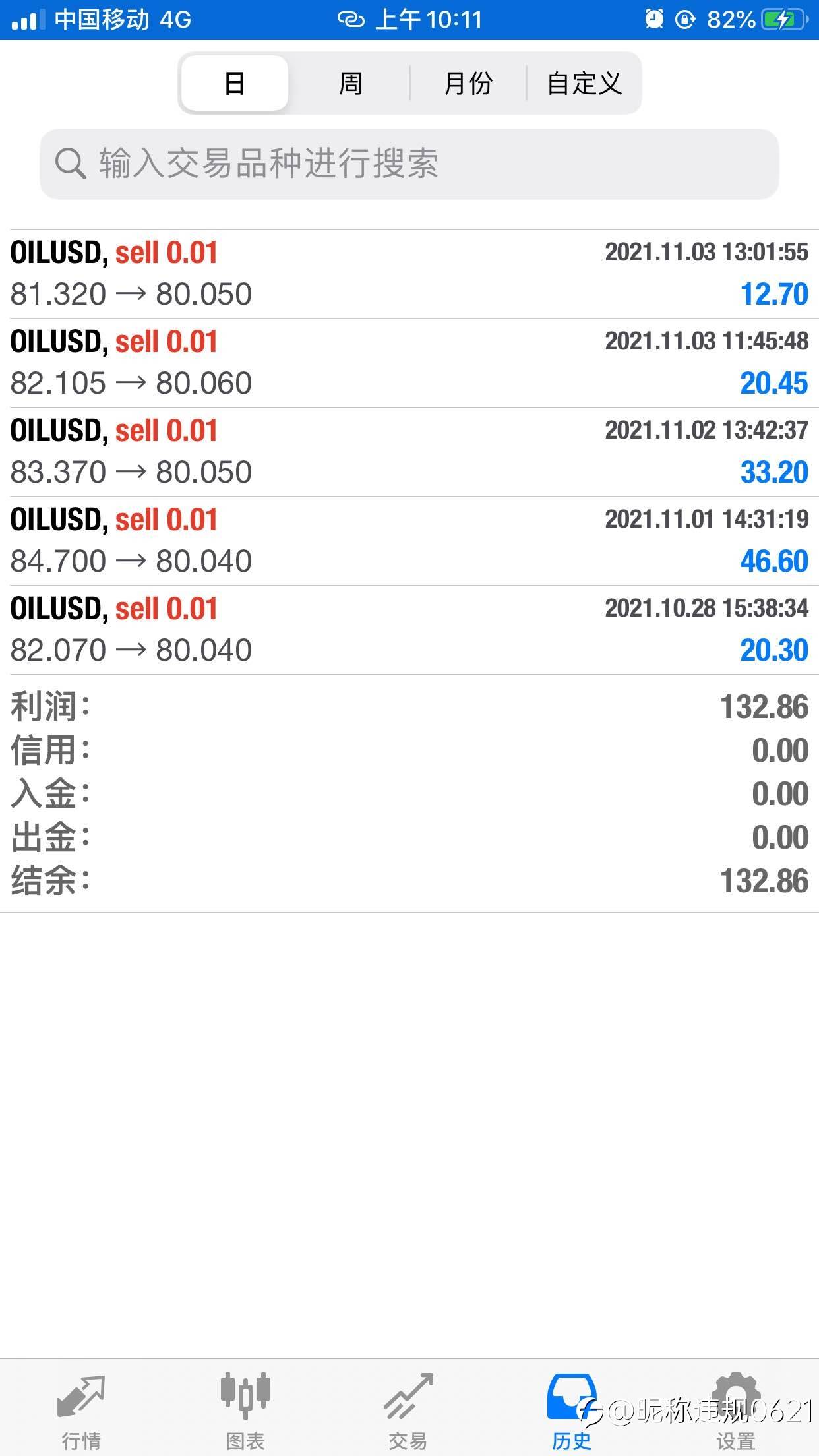819x1456 pixels.
Task: Open the OILUSD trade with profit 33.20
Action: (x=409, y=452)
